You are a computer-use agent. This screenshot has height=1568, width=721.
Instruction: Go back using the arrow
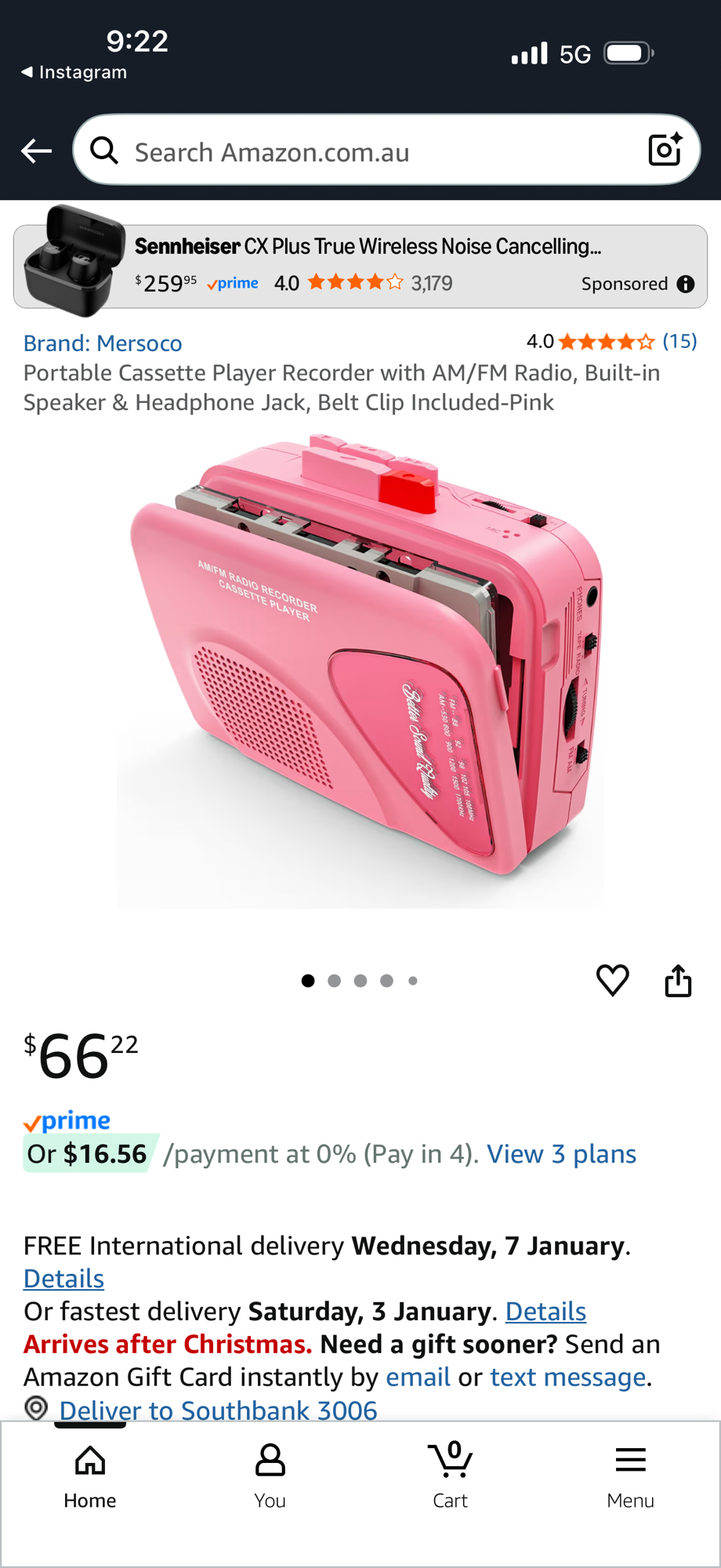[x=36, y=151]
